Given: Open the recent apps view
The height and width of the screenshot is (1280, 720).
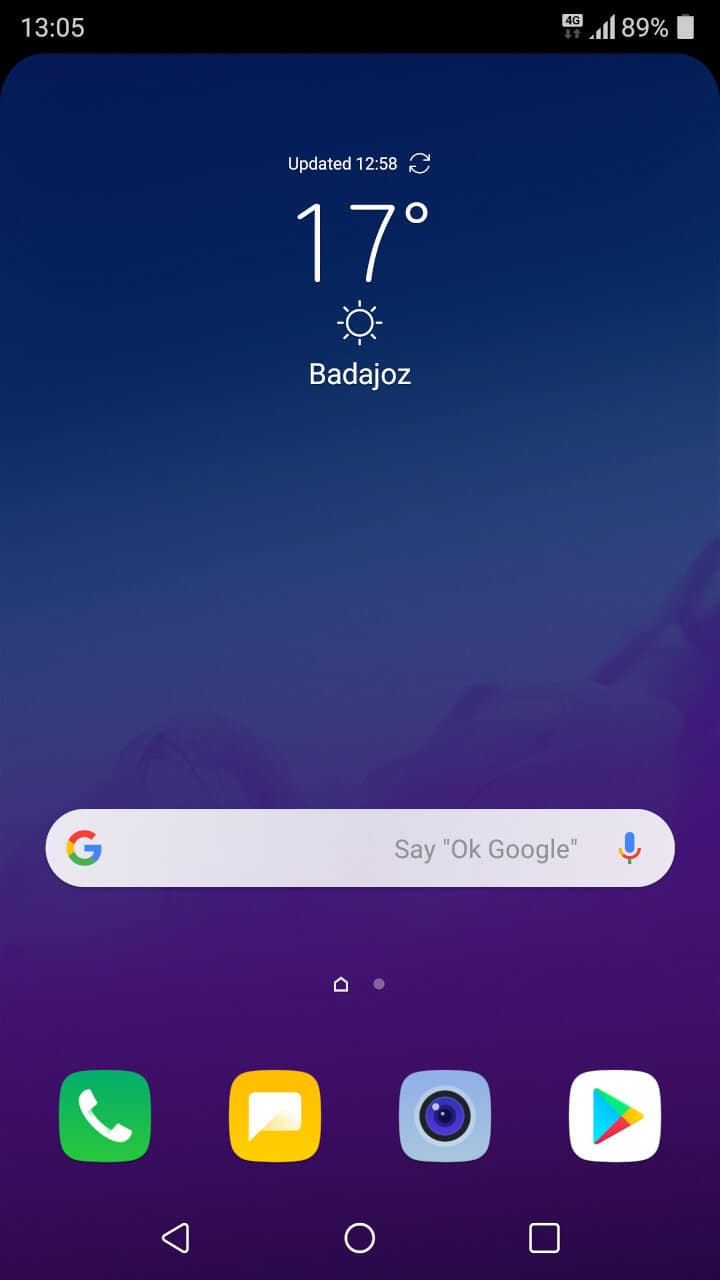Looking at the screenshot, I should point(544,1238).
